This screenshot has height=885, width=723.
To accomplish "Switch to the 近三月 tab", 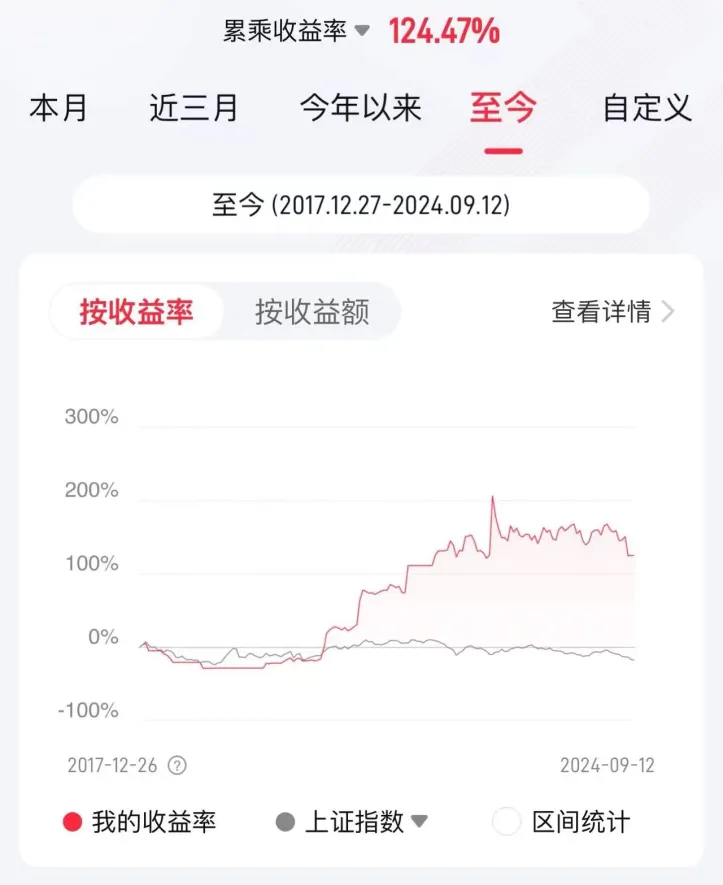I will coord(194,108).
